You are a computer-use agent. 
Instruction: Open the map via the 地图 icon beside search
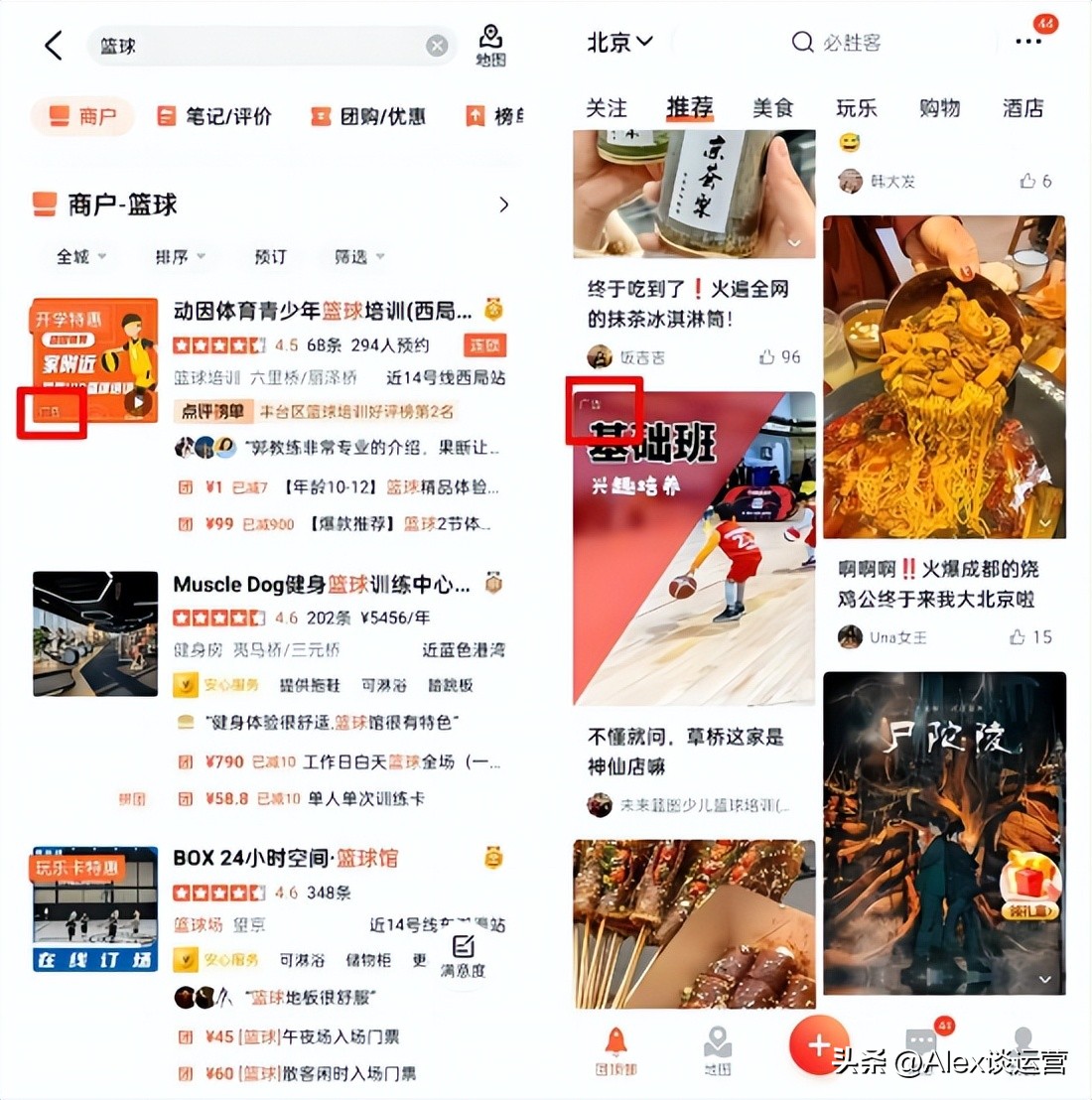pos(490,44)
